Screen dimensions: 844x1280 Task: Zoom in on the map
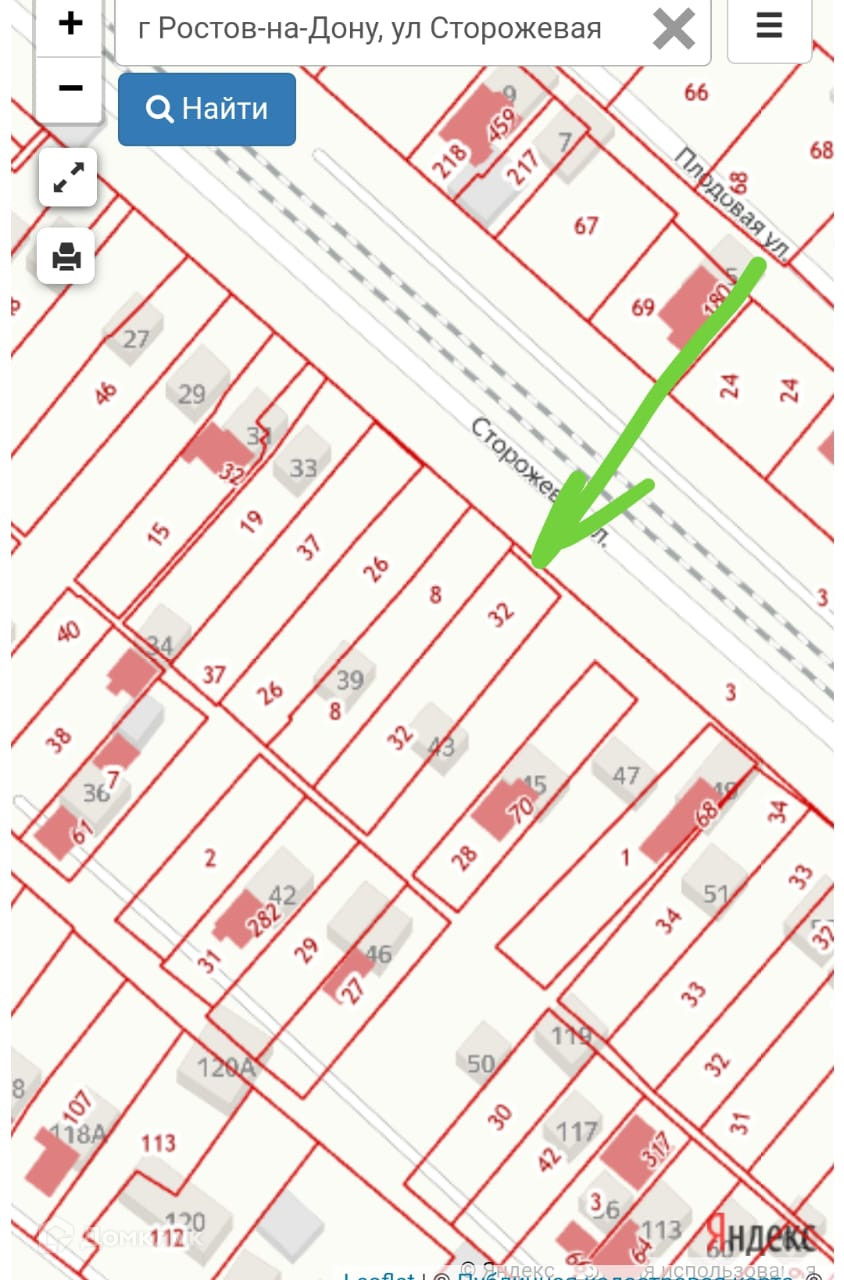coord(70,26)
